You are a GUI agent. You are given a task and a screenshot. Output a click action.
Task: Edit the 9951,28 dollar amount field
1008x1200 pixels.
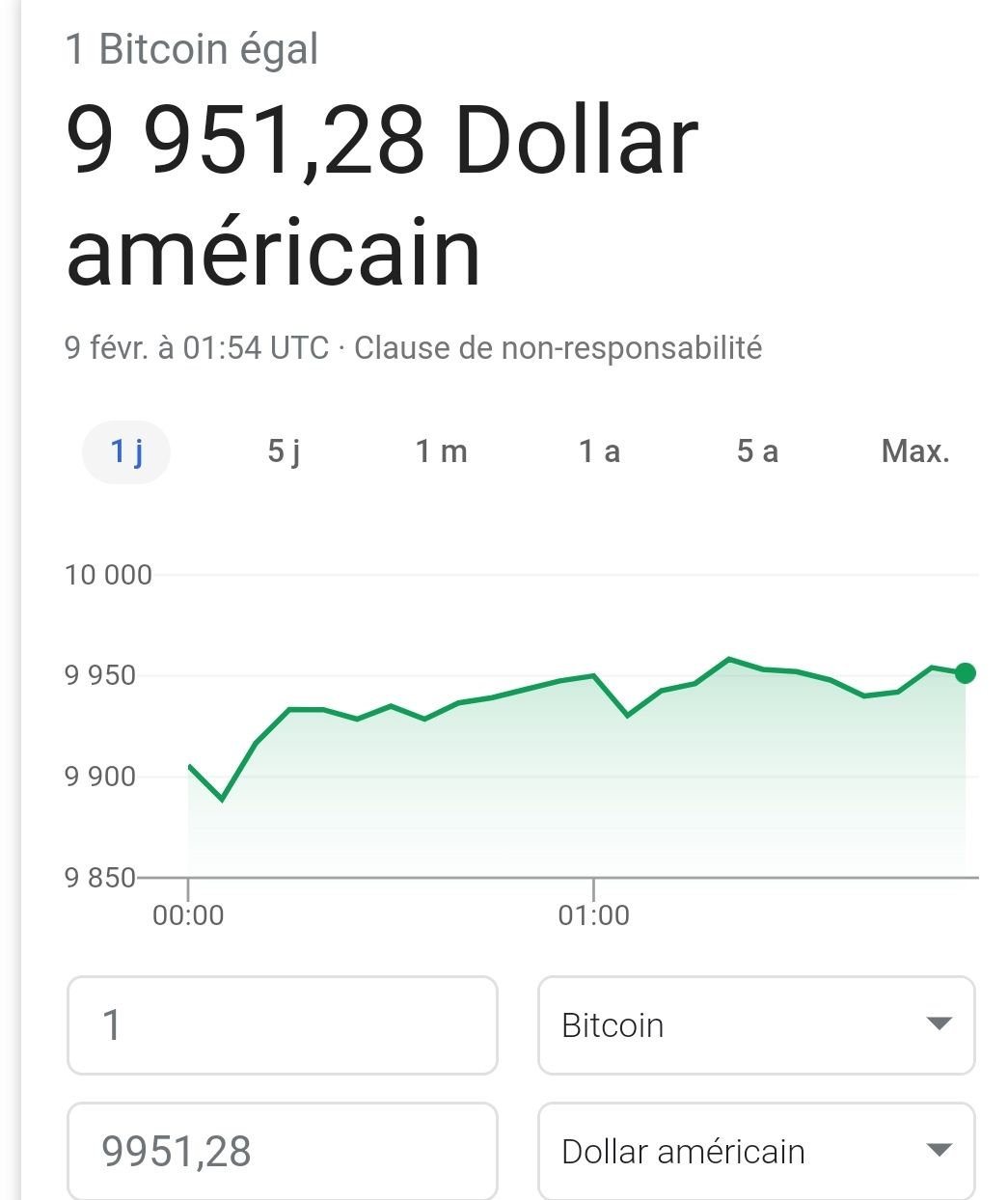click(282, 1151)
